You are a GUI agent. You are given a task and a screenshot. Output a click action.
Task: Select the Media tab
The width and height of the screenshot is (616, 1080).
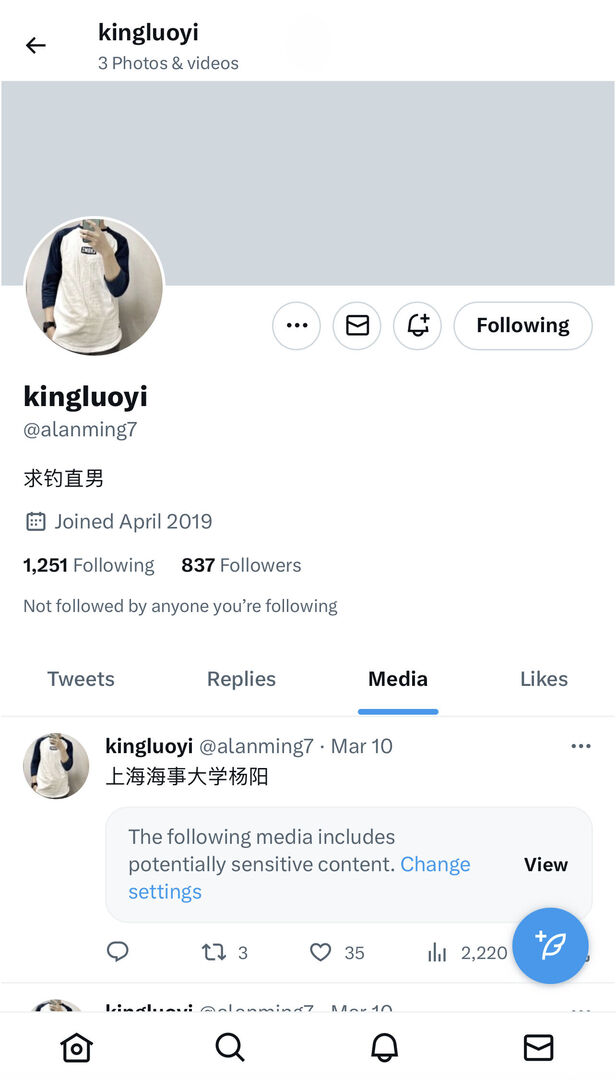click(x=398, y=679)
